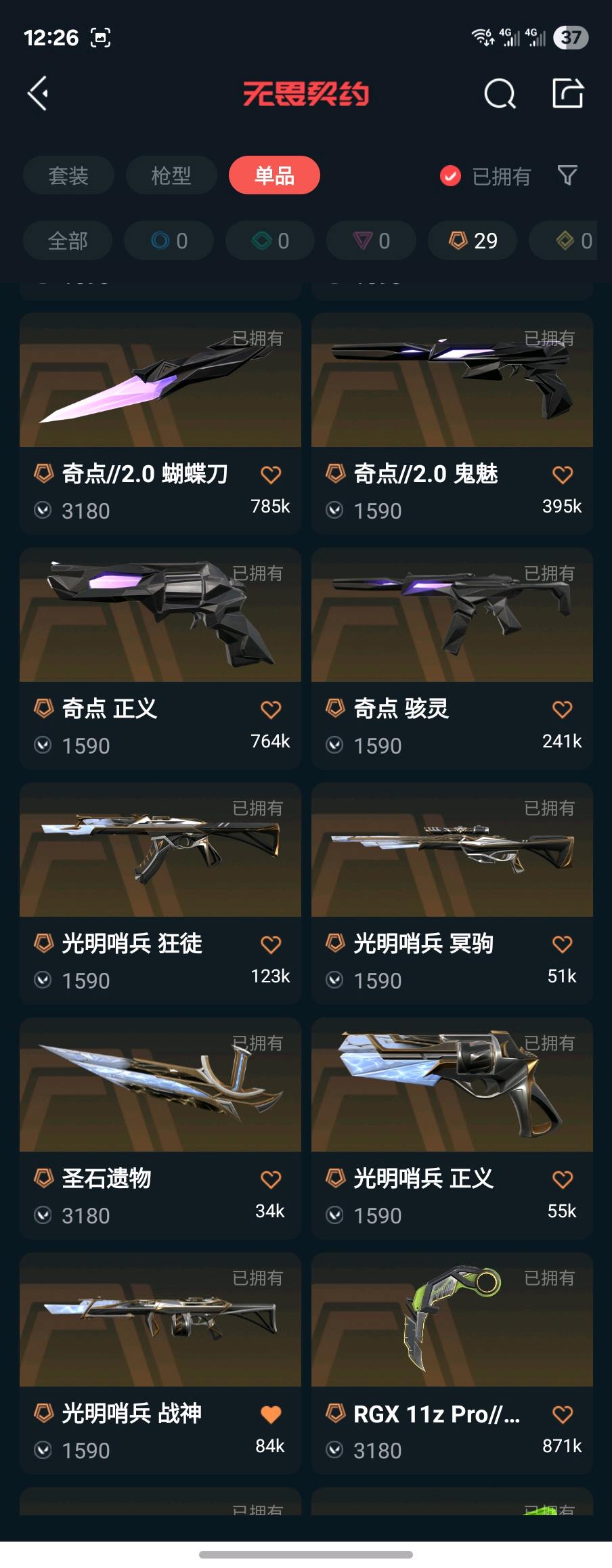The image size is (612, 1568).
Task: Switch to the 套装 tab
Action: click(68, 175)
